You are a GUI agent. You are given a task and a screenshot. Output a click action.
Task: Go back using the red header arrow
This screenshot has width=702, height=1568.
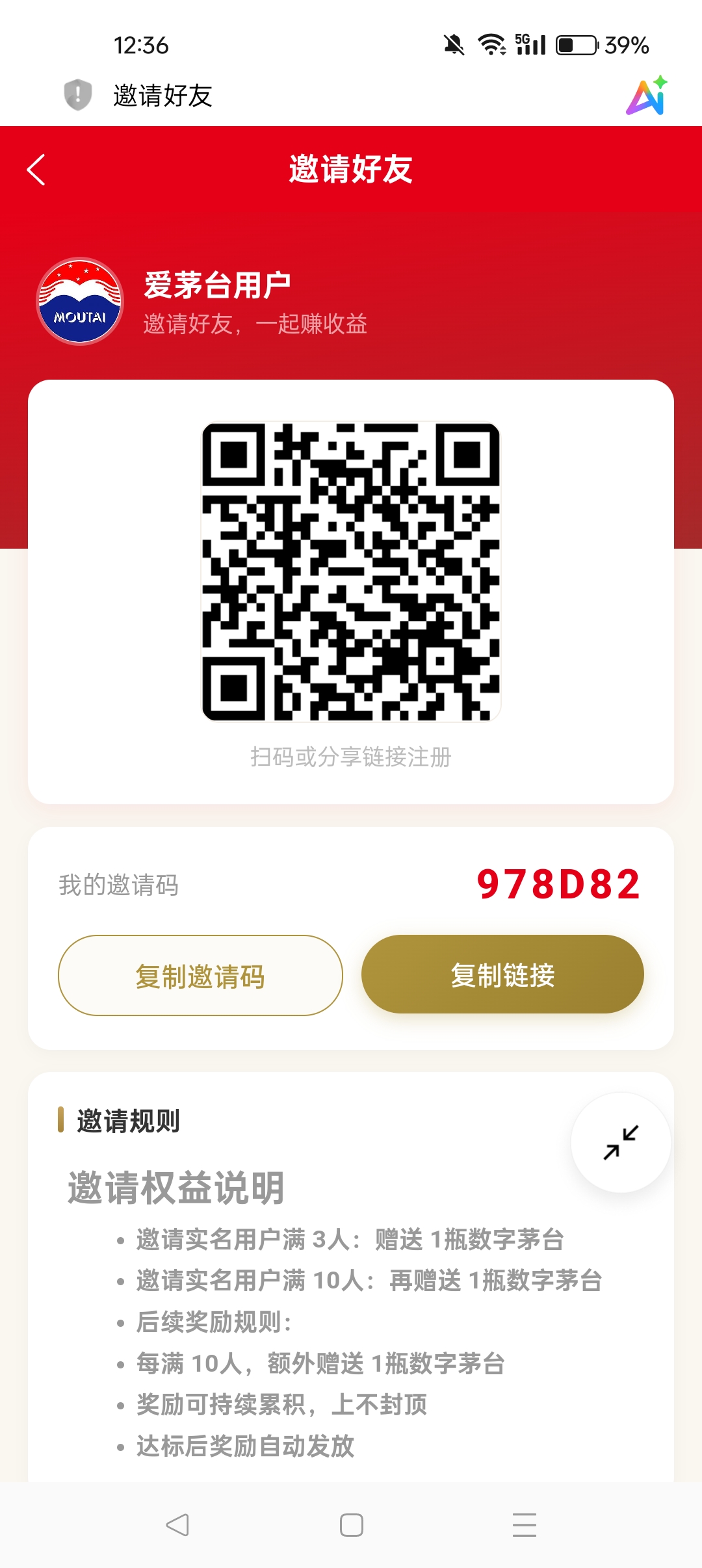(x=36, y=170)
